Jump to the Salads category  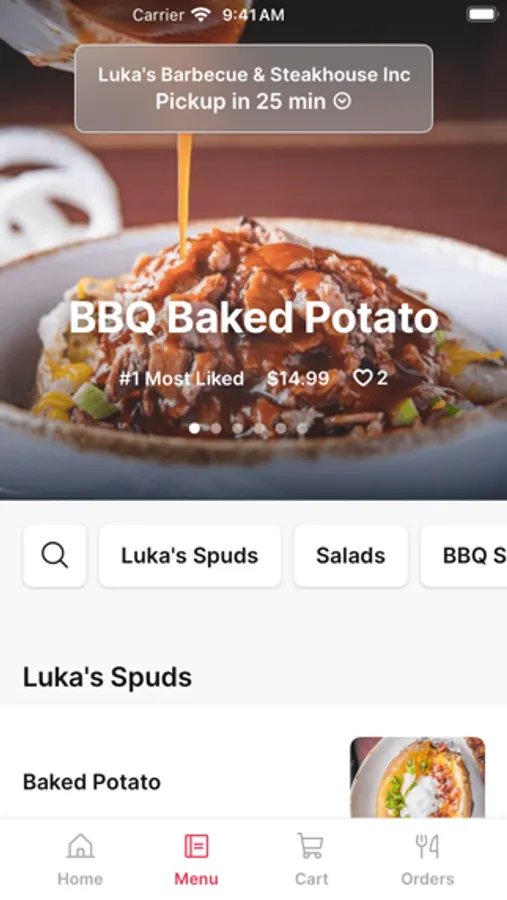coord(350,556)
